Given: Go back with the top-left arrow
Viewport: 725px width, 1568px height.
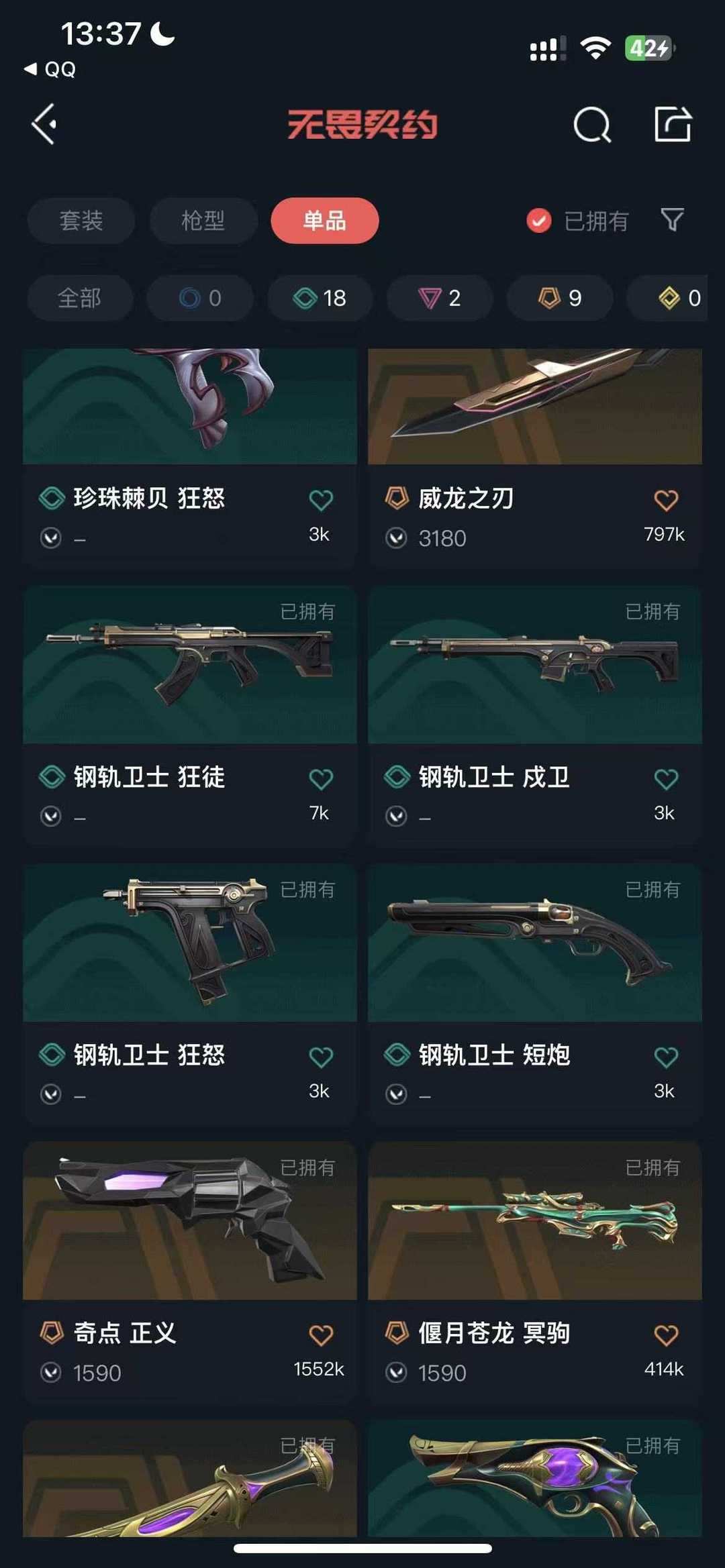Looking at the screenshot, I should point(44,124).
